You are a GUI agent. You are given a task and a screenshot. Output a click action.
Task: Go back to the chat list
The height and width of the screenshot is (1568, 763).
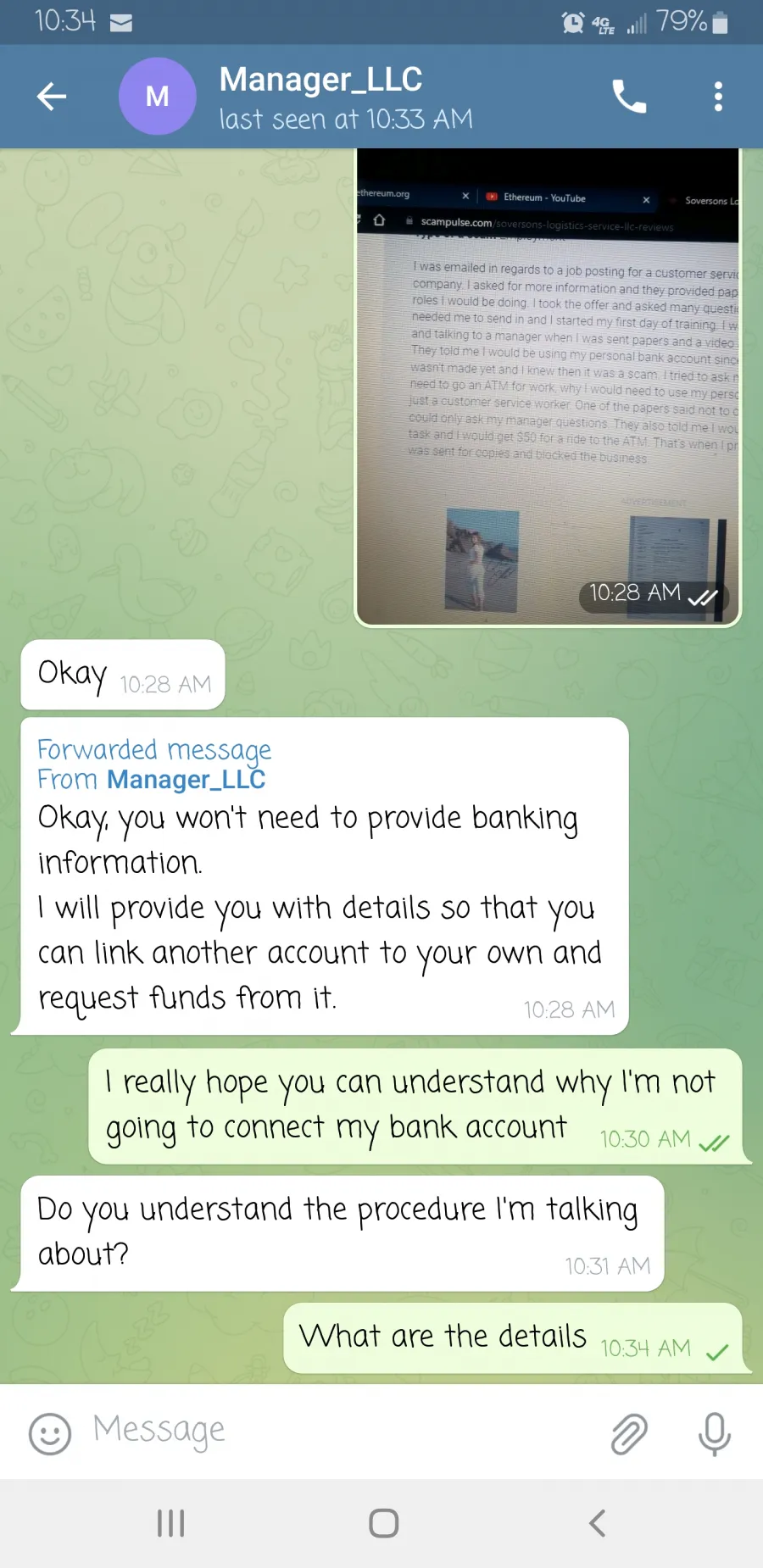tap(52, 97)
